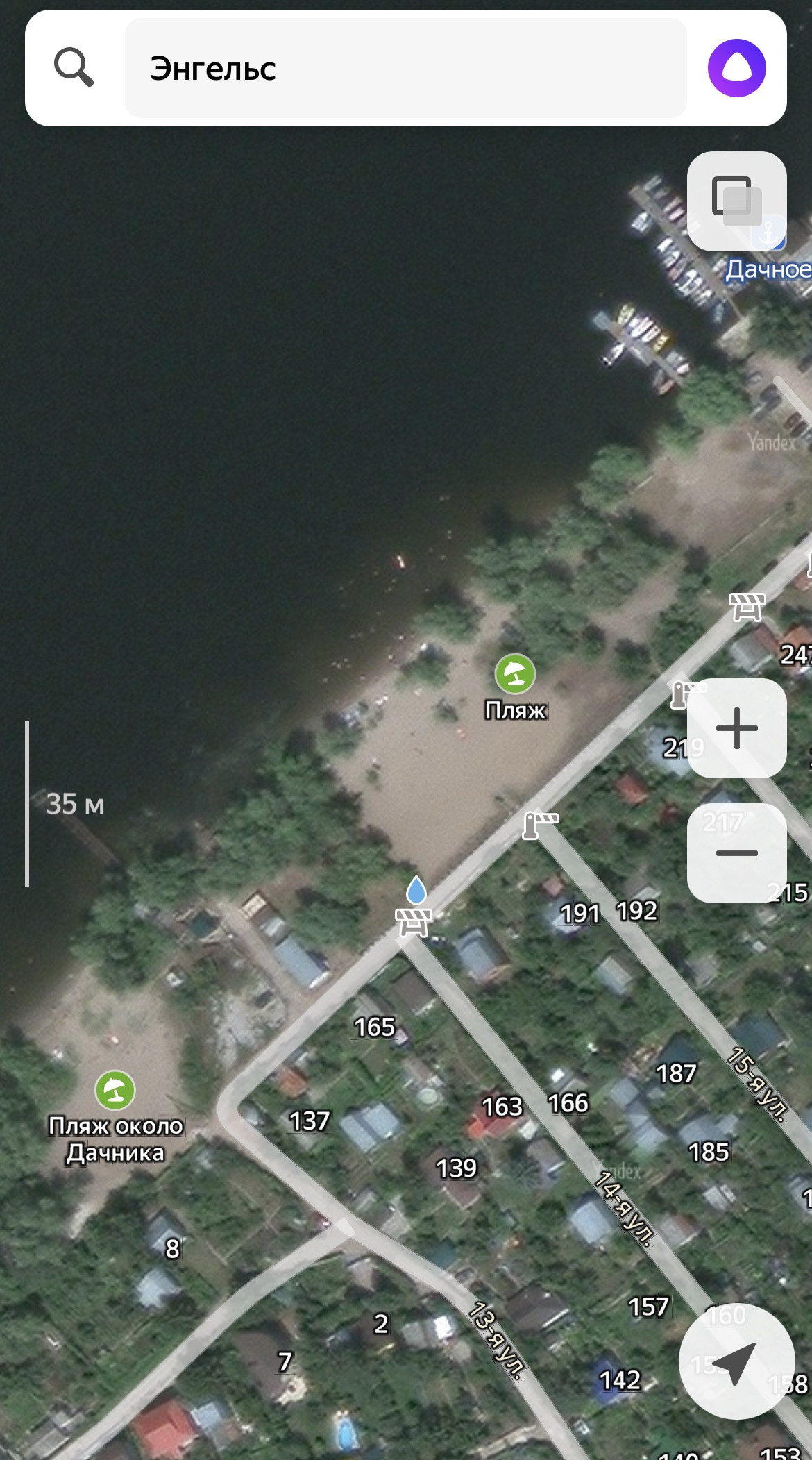The image size is (812, 1460).
Task: Tap the magnifying glass search icon
Action: pyautogui.click(x=74, y=67)
